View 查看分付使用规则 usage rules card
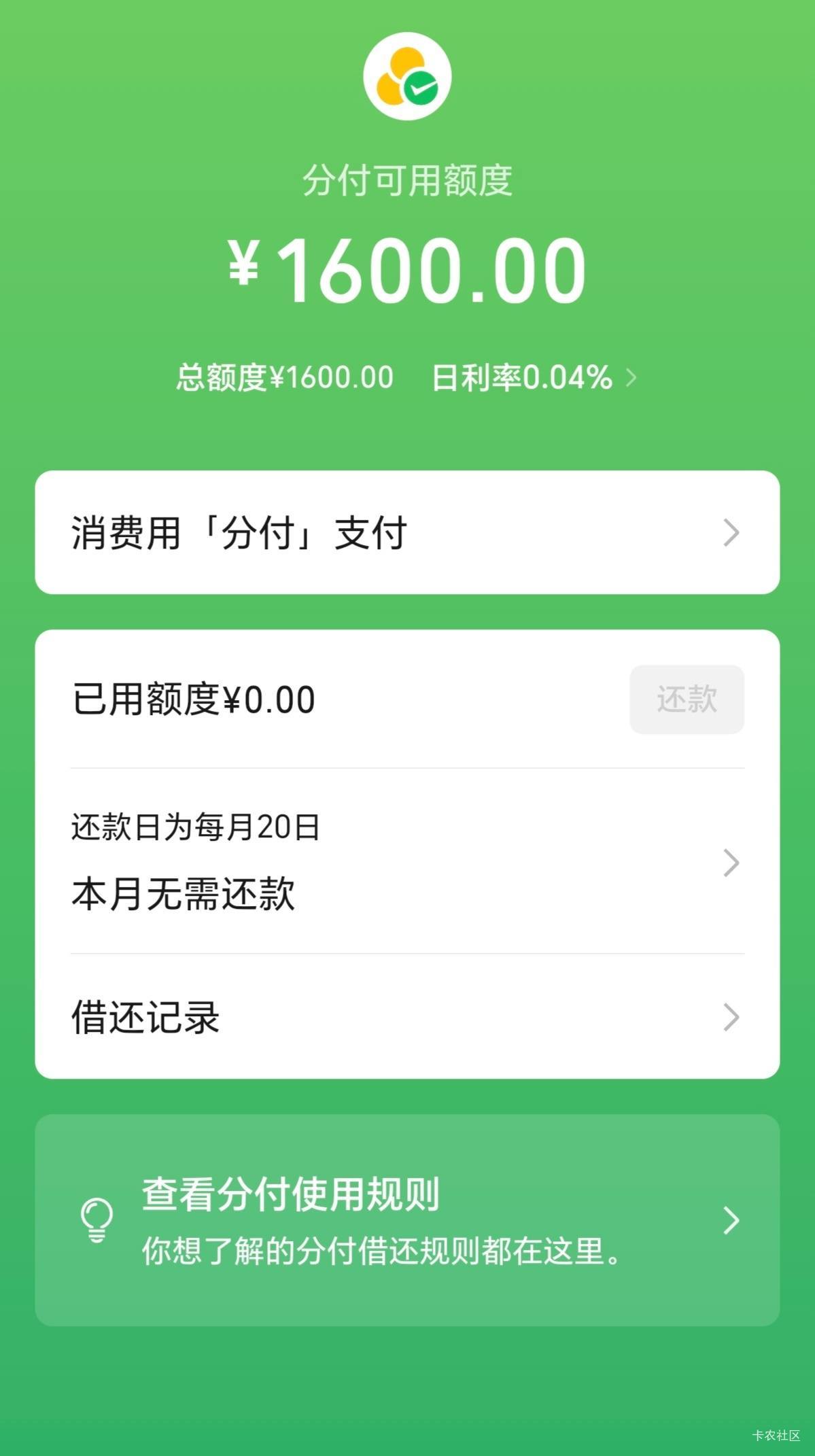815x1456 pixels. pyautogui.click(x=407, y=1220)
